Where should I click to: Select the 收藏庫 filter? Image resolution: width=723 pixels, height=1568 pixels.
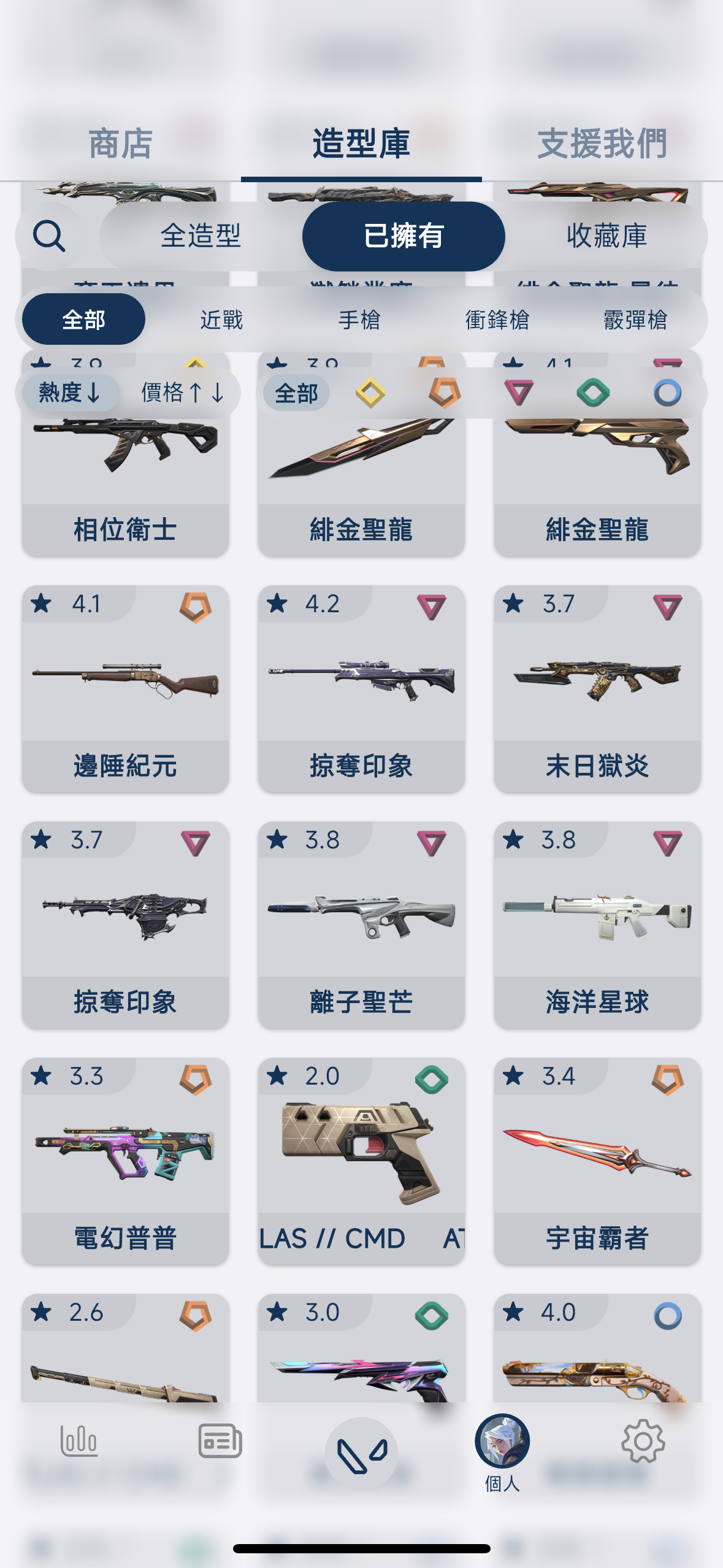(x=606, y=236)
